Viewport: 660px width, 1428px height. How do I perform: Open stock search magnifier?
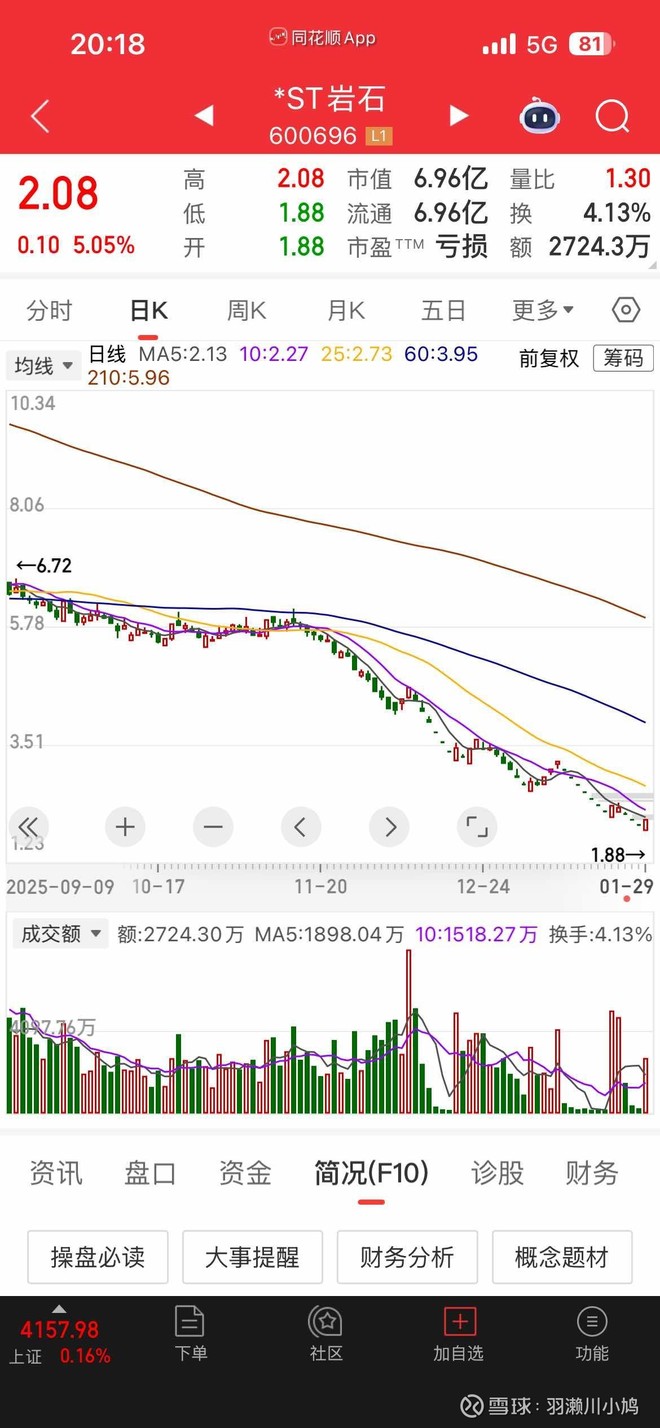(612, 117)
